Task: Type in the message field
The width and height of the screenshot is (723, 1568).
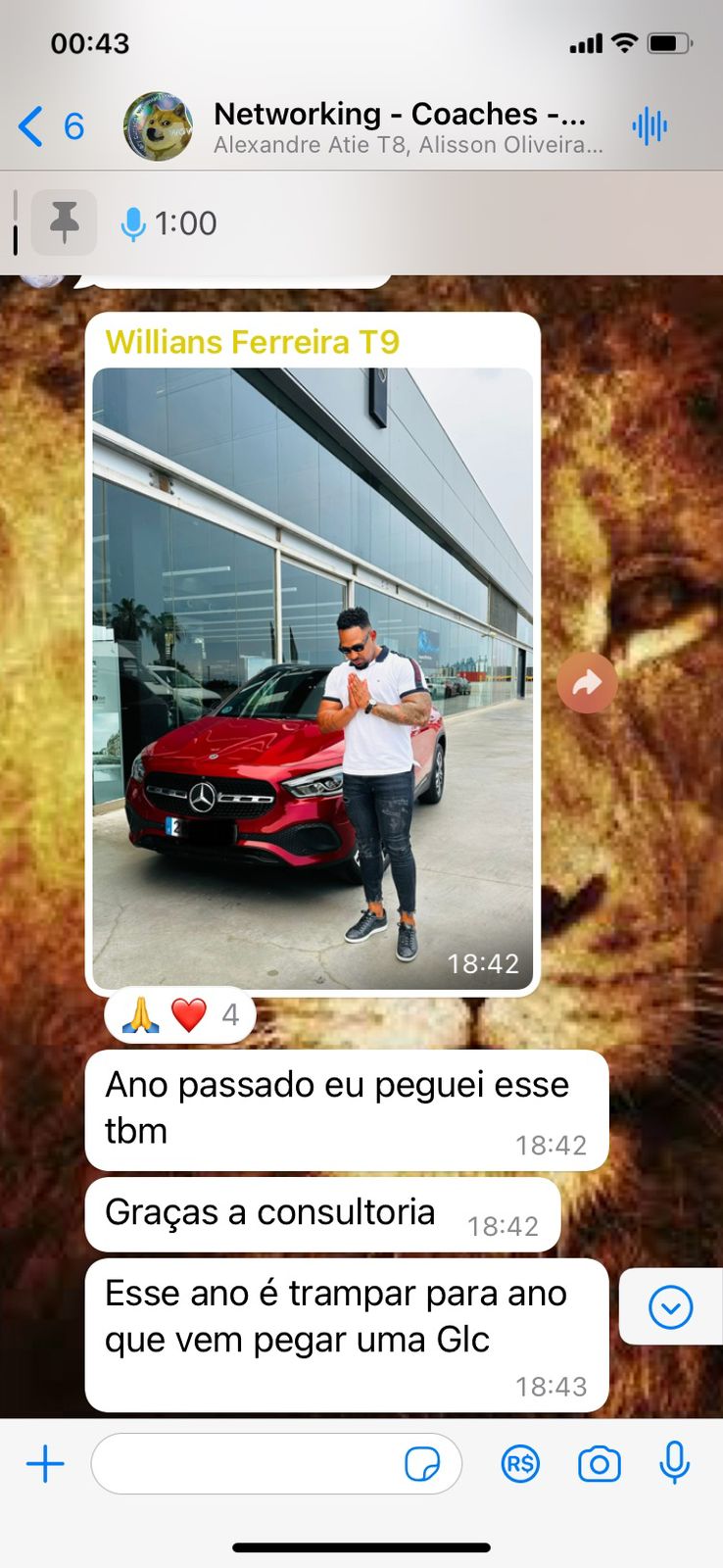Action: [x=245, y=1464]
